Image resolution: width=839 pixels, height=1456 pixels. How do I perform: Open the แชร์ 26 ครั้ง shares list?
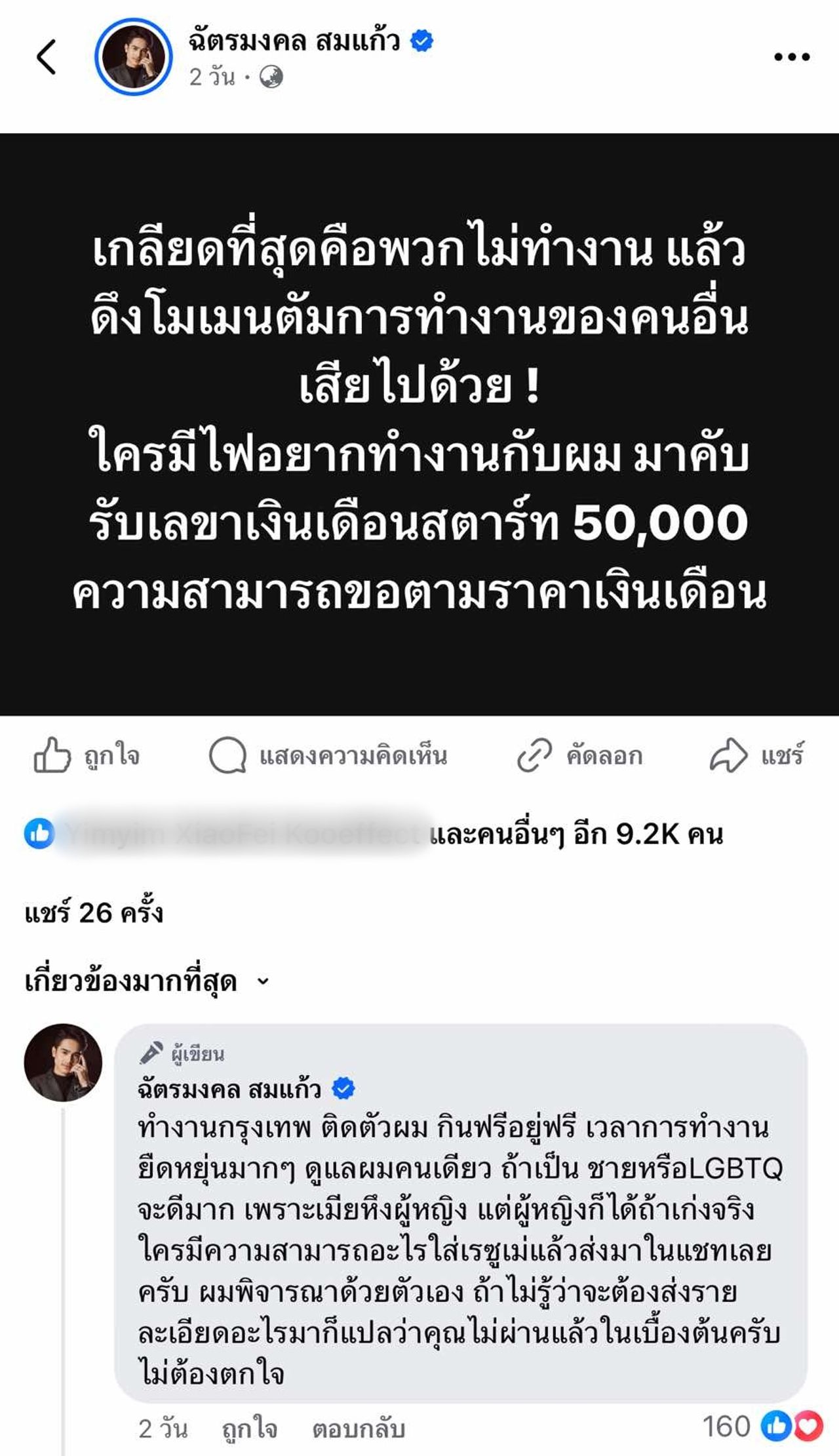point(94,913)
